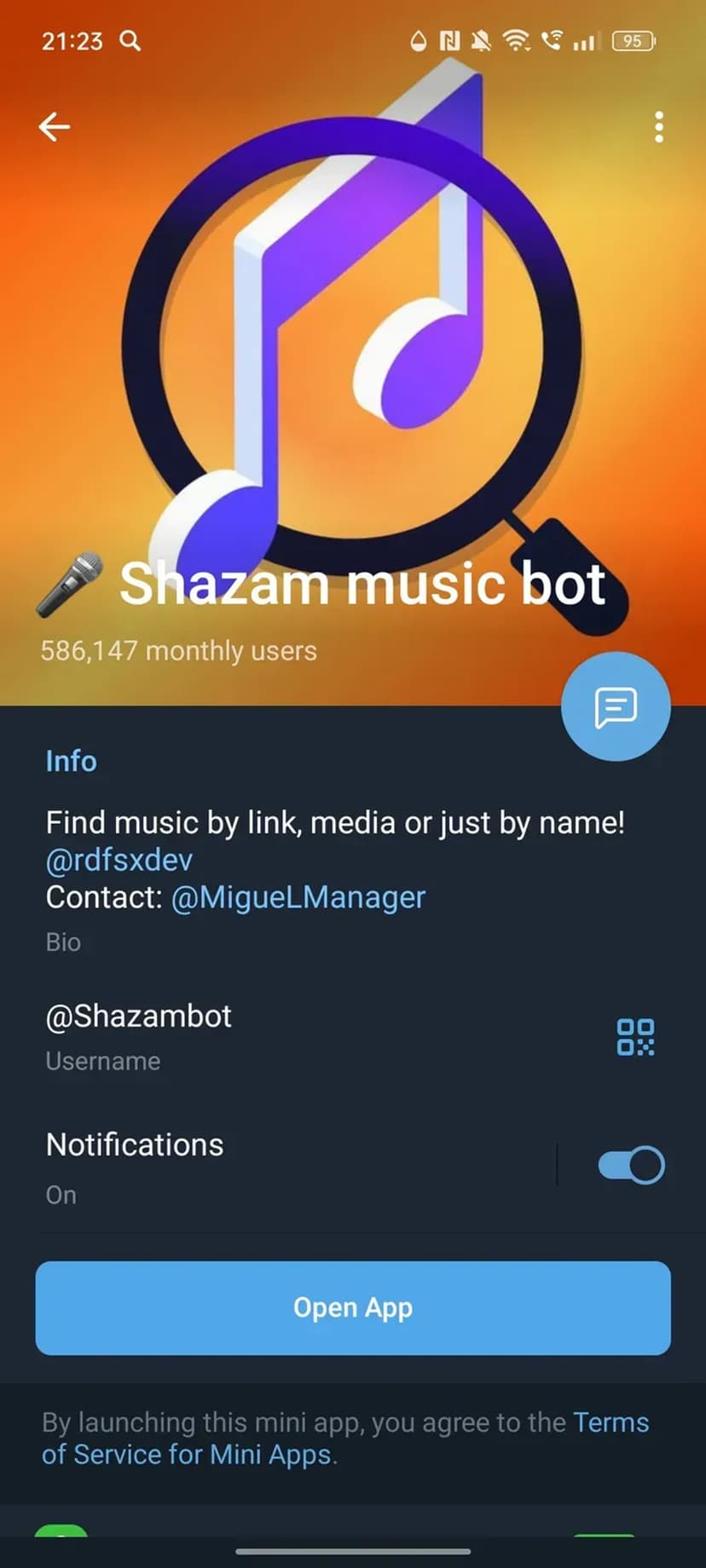
Task: Read Terms of Service for Mini Apps
Action: 188,1455
